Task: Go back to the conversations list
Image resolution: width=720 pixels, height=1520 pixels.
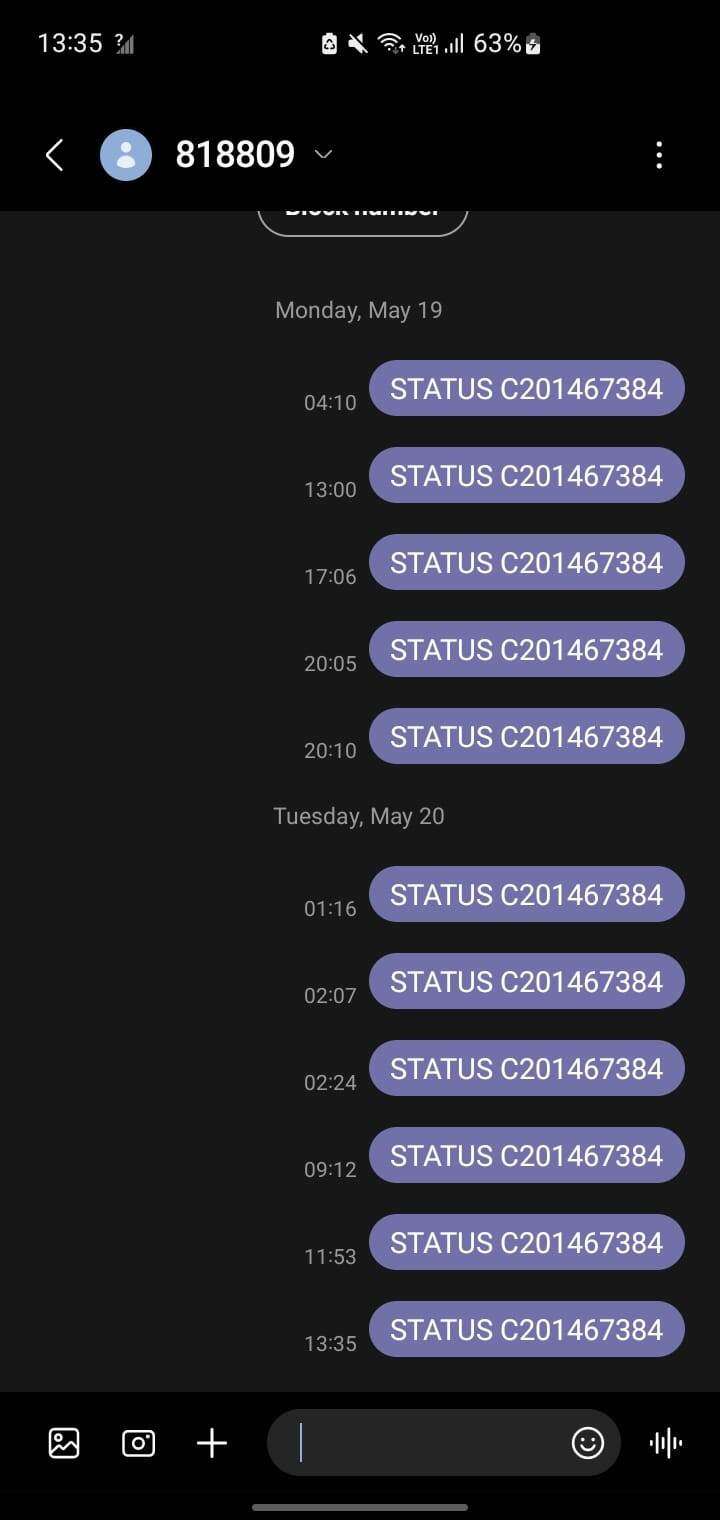Action: [x=55, y=155]
